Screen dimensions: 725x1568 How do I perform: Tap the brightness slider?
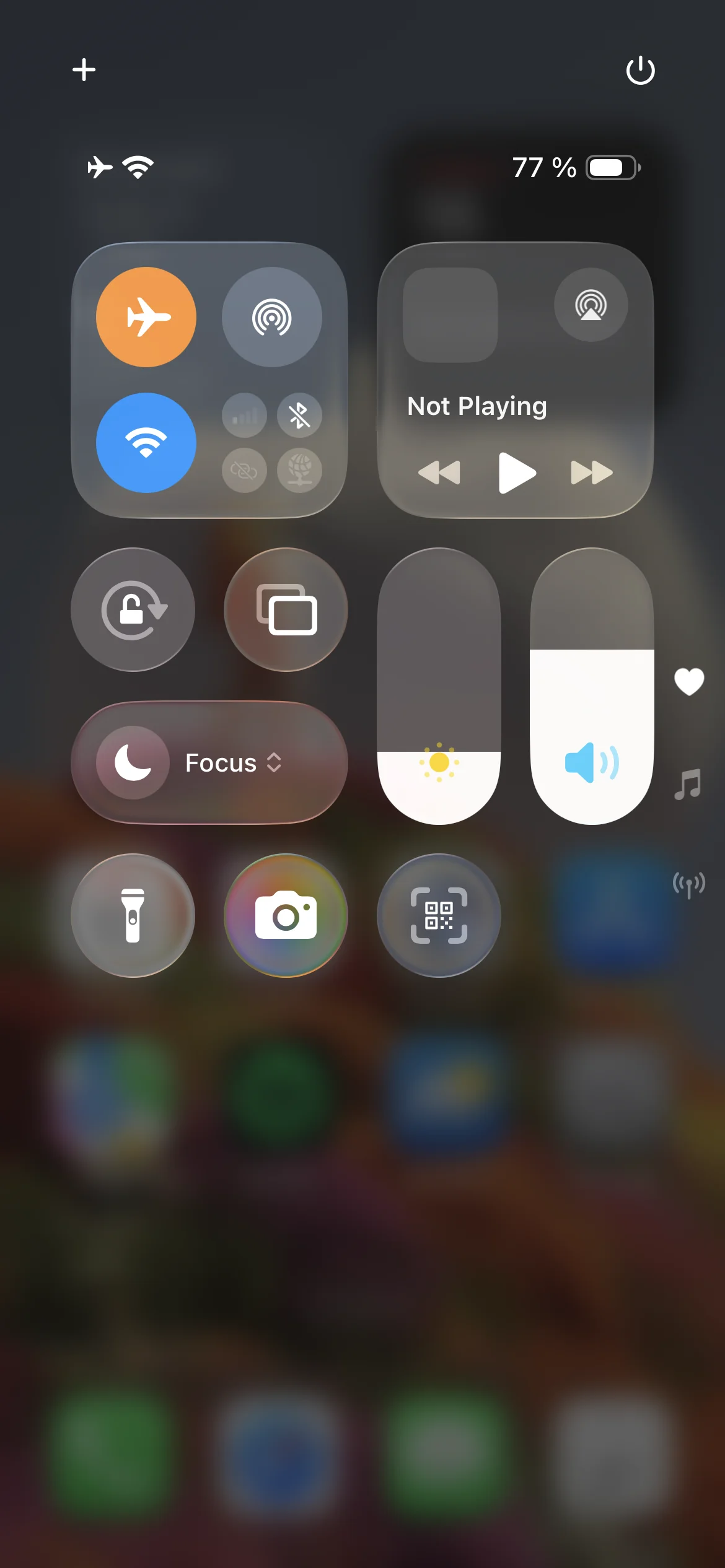point(439,686)
